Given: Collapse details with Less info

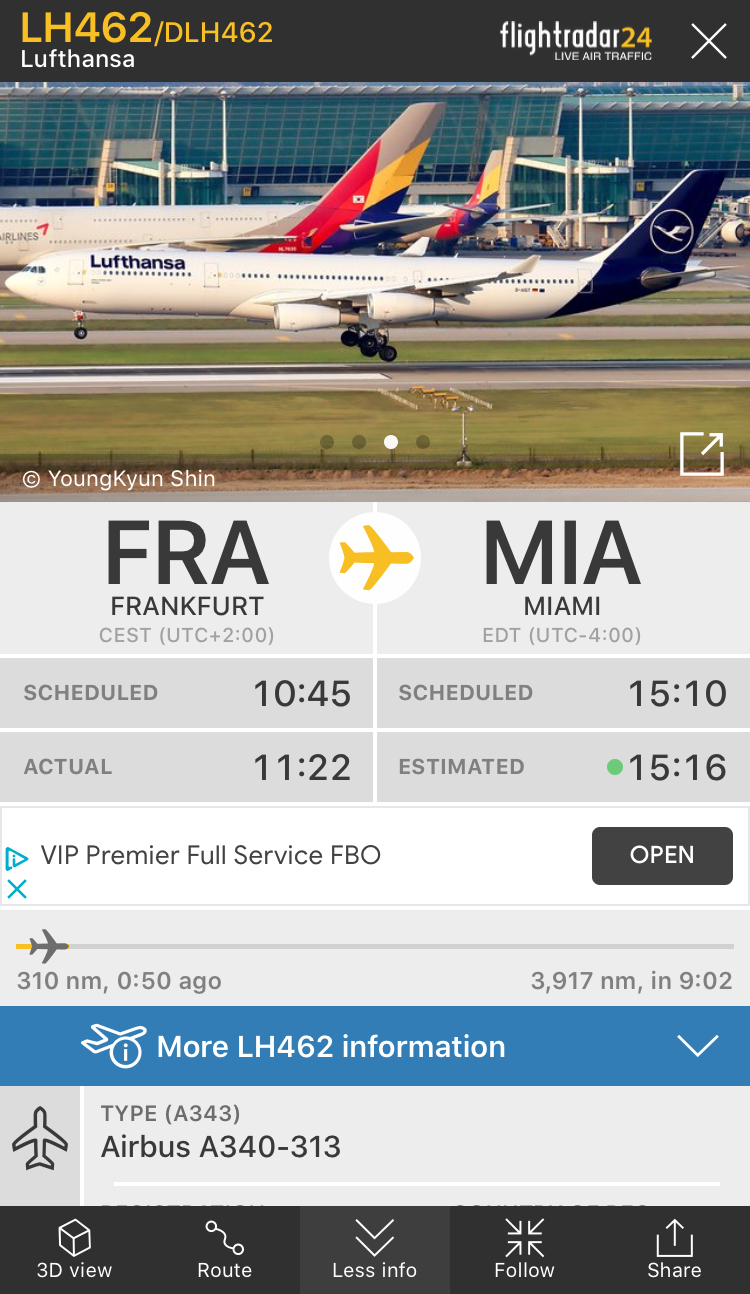Looking at the screenshot, I should coord(374,1249).
